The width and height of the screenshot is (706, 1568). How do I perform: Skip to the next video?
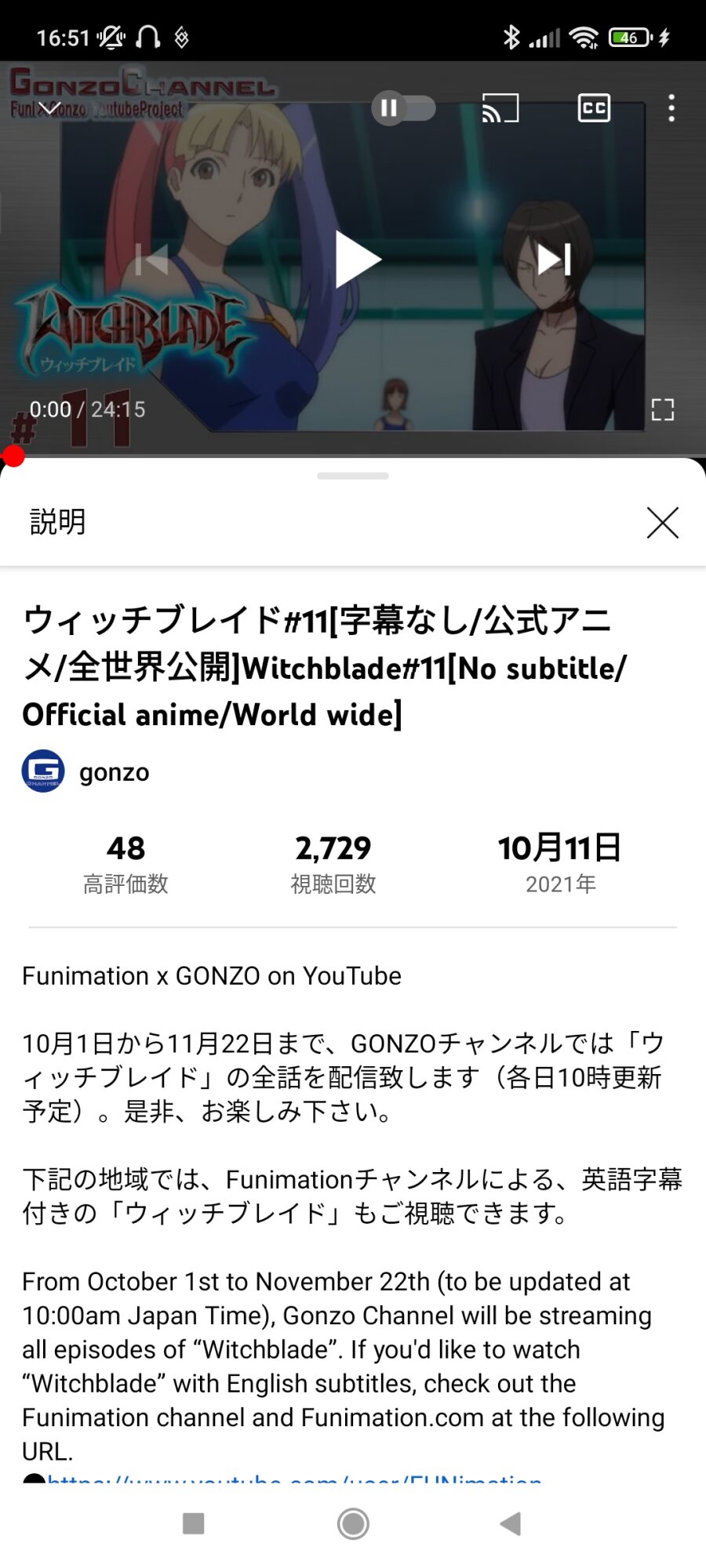pos(554,260)
